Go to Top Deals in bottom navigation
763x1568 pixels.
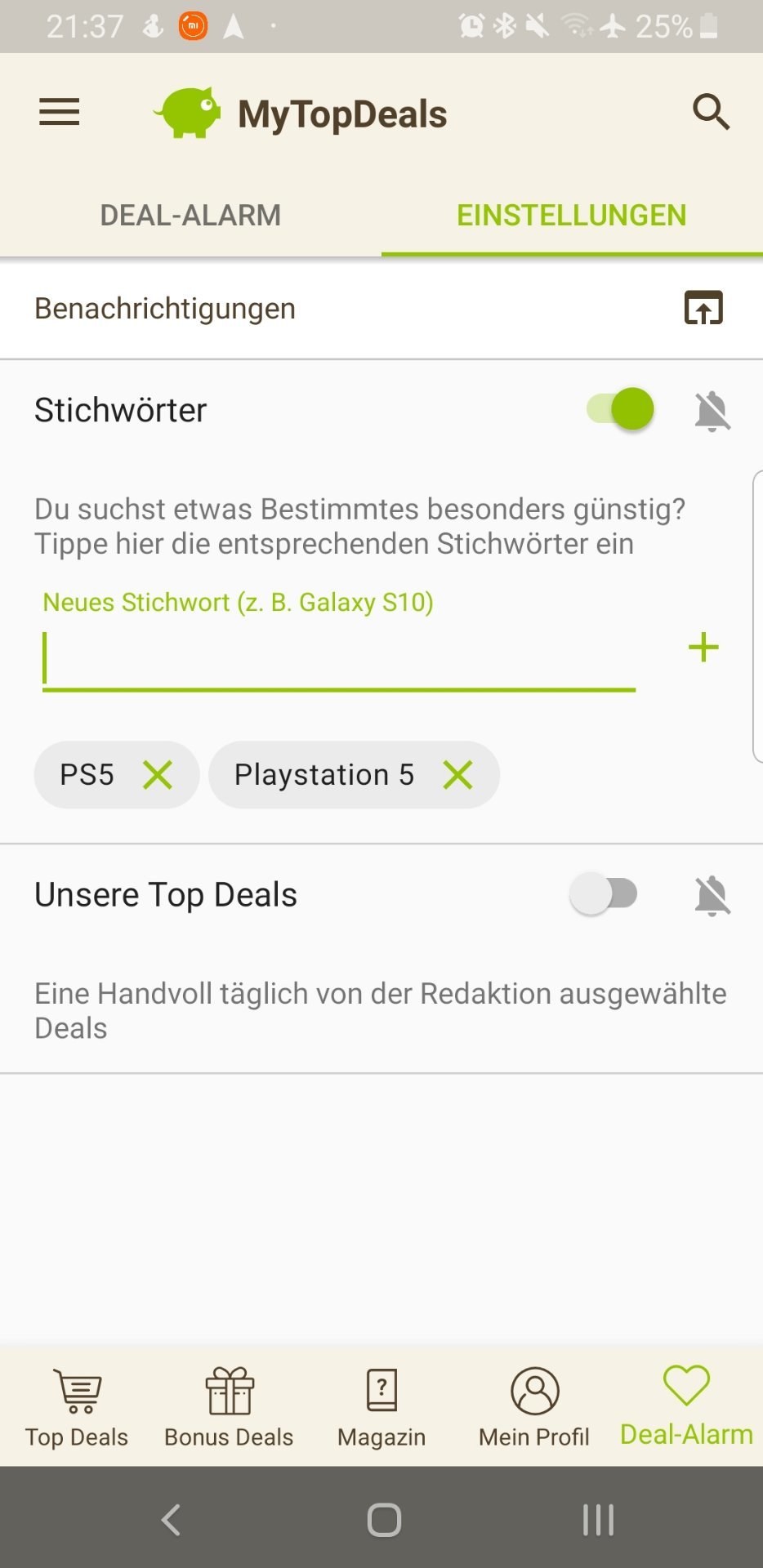pos(77,1407)
